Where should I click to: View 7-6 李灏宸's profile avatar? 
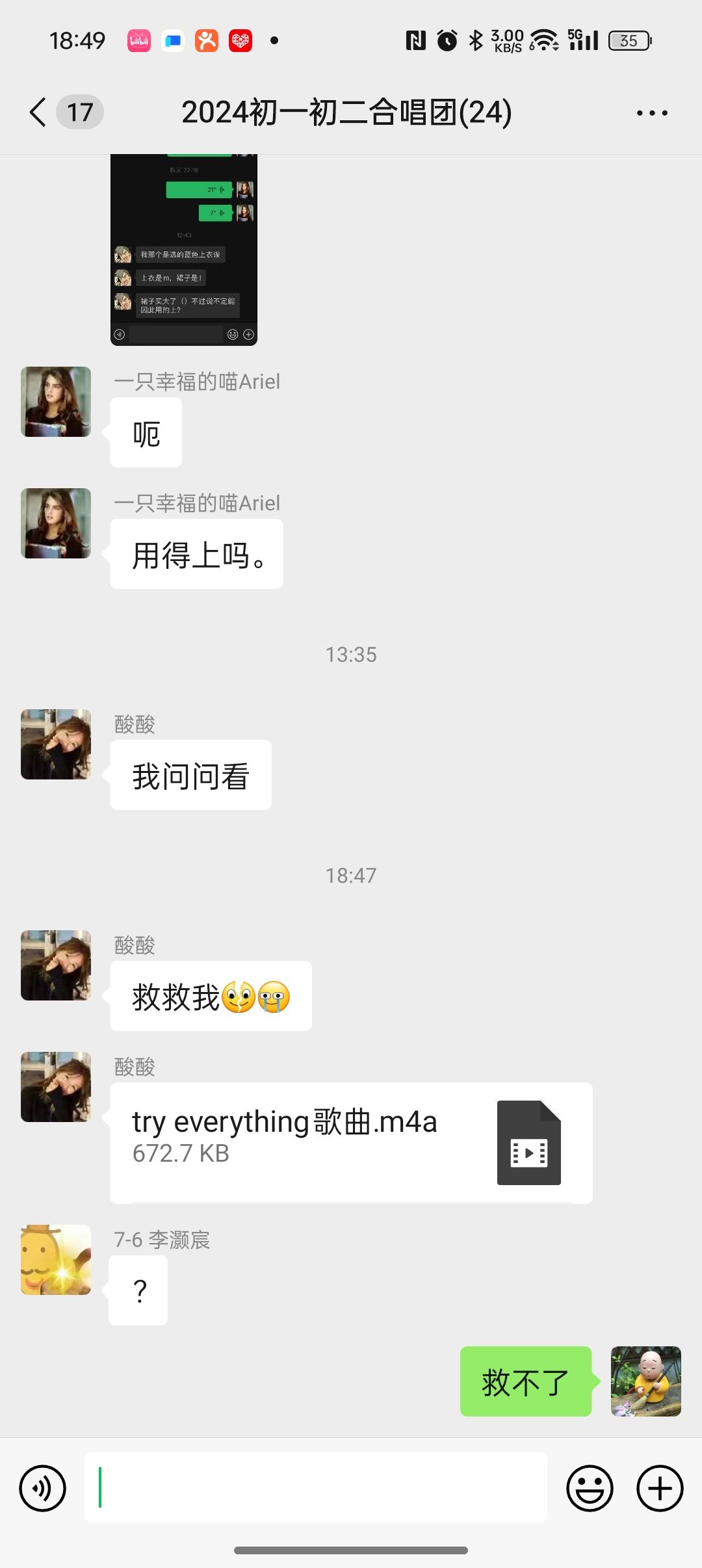click(56, 1260)
